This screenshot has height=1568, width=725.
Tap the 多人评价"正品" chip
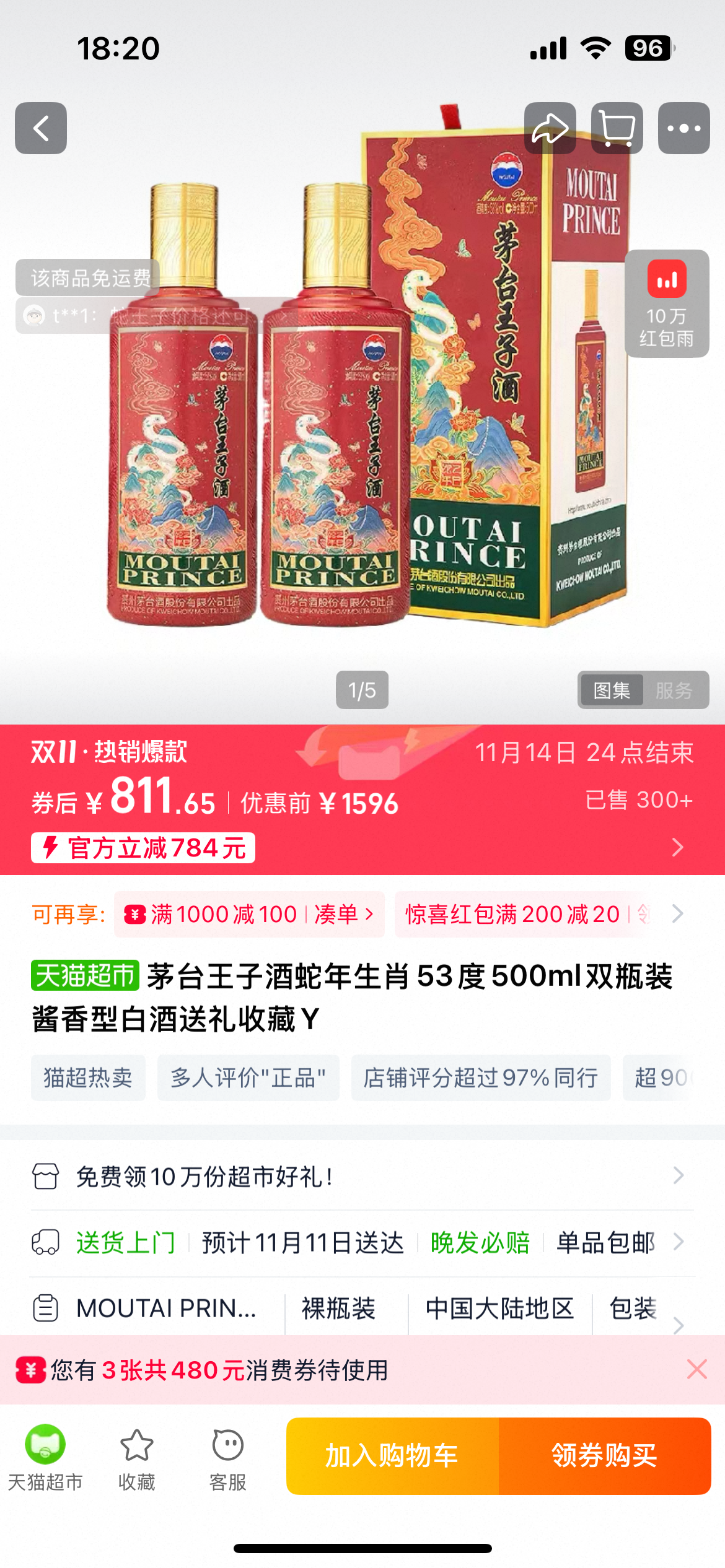coord(248,1078)
